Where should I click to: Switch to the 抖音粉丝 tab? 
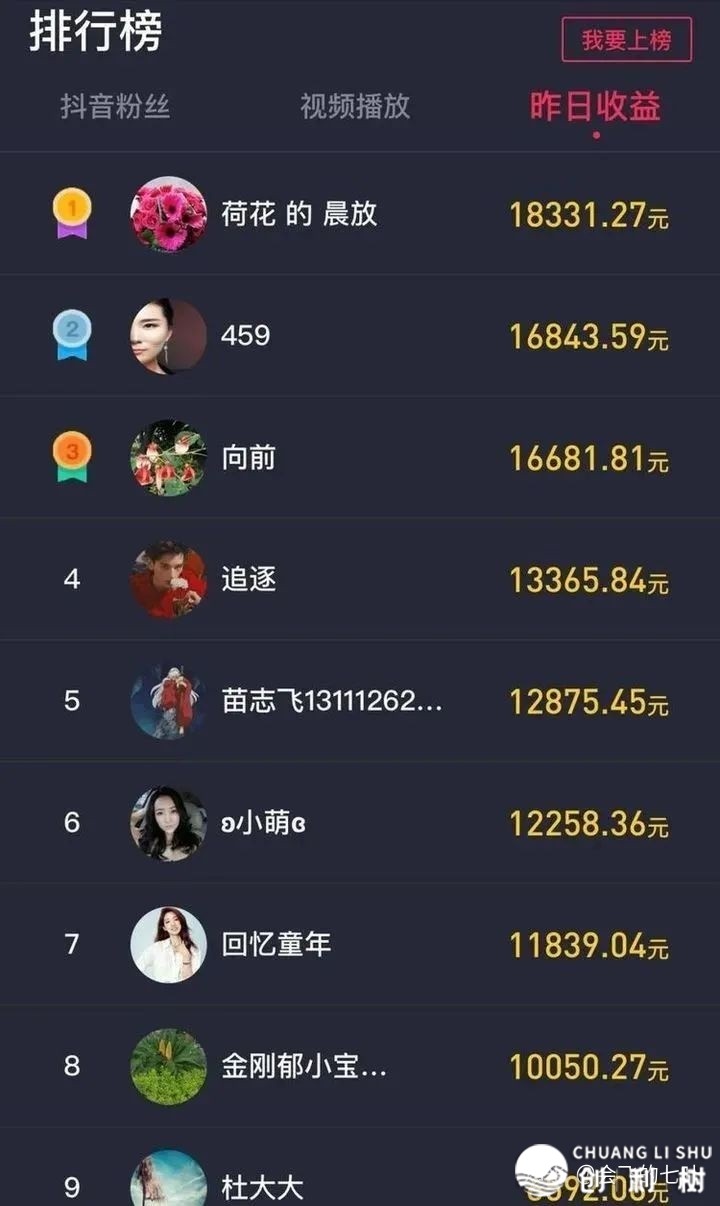point(115,107)
